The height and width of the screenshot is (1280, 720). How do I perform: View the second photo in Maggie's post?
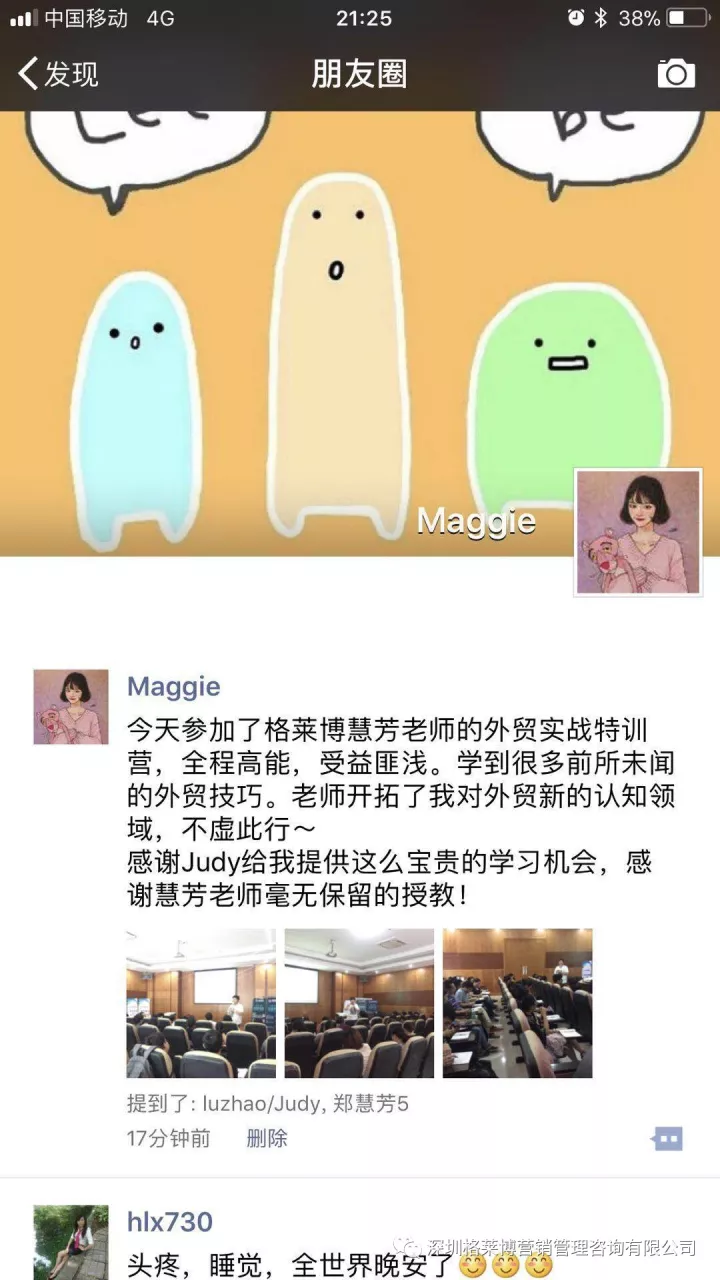pos(359,1003)
